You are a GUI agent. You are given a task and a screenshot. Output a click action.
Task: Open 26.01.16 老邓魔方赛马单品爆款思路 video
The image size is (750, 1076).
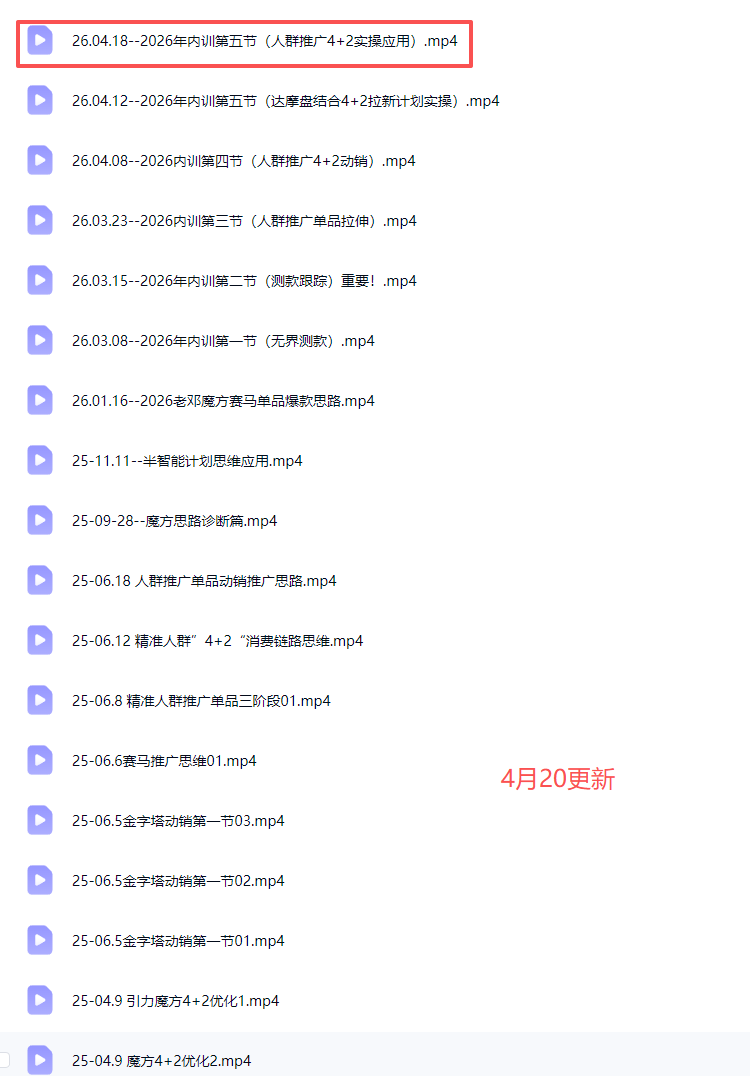(x=223, y=401)
